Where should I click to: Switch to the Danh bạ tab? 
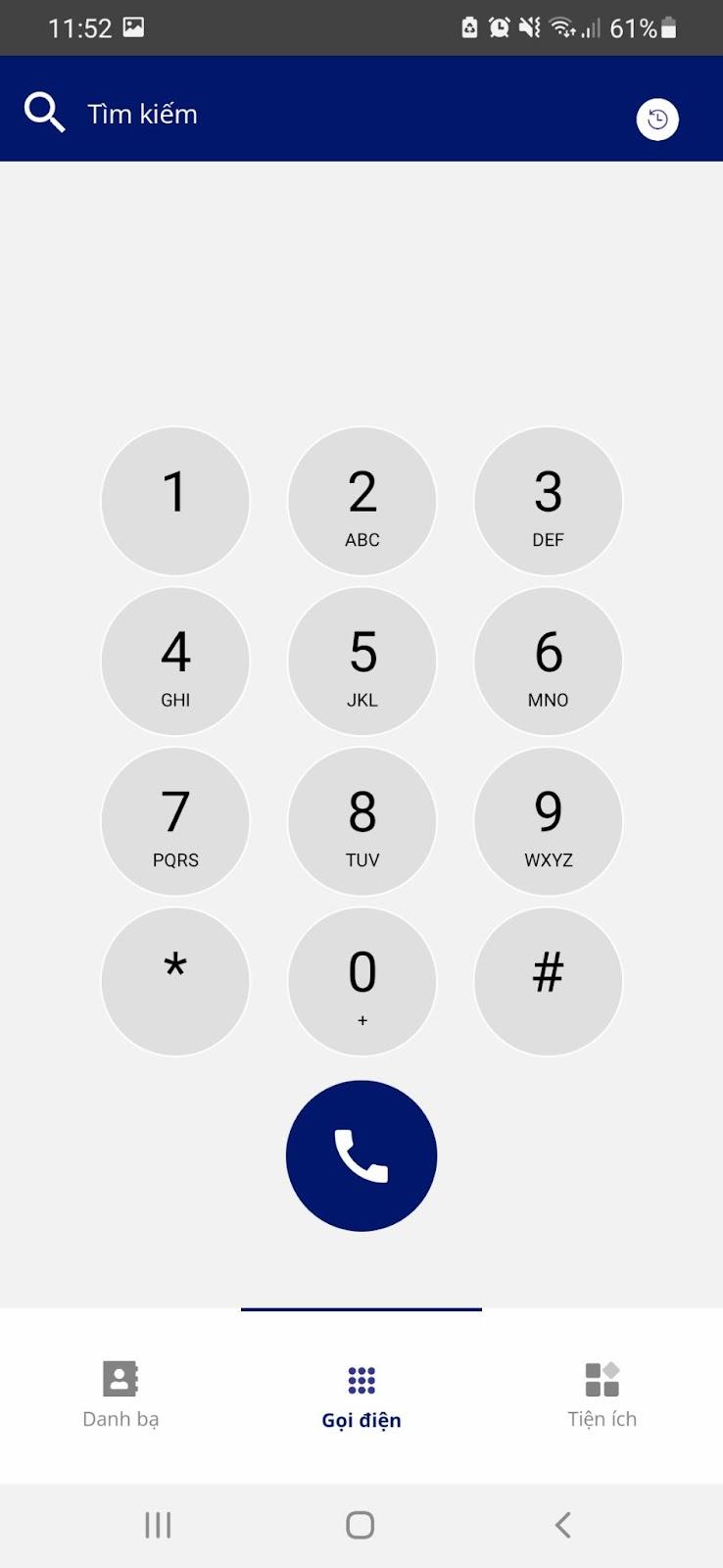(x=120, y=1396)
